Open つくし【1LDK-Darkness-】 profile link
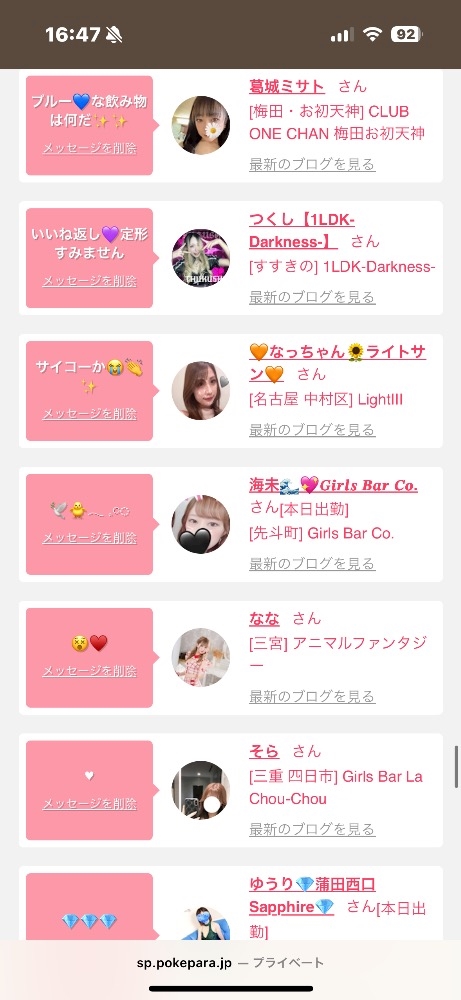The height and width of the screenshot is (1000, 461). pyautogui.click(x=302, y=231)
